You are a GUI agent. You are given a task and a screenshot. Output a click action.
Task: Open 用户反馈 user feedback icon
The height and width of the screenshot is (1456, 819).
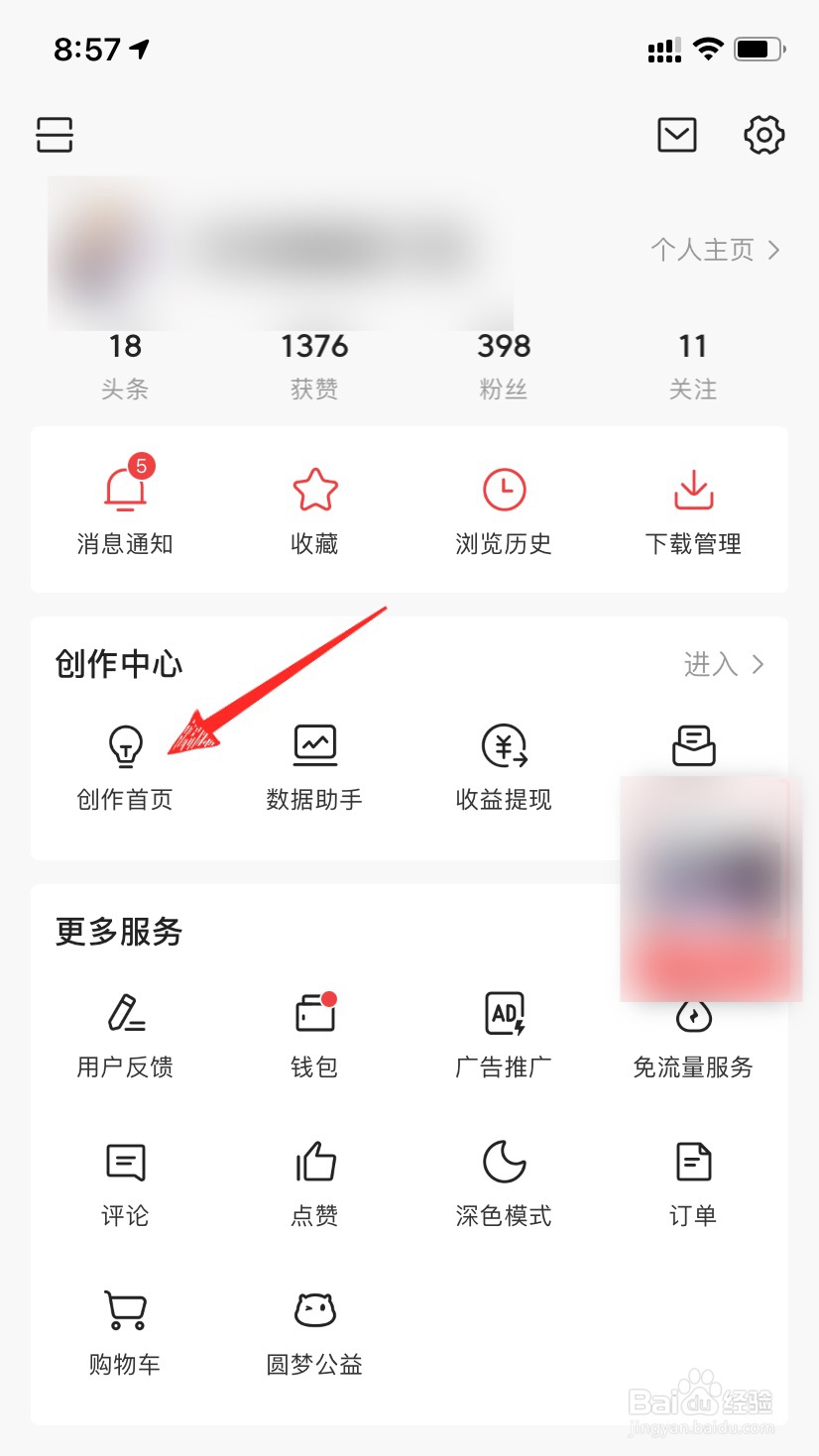point(124,1013)
